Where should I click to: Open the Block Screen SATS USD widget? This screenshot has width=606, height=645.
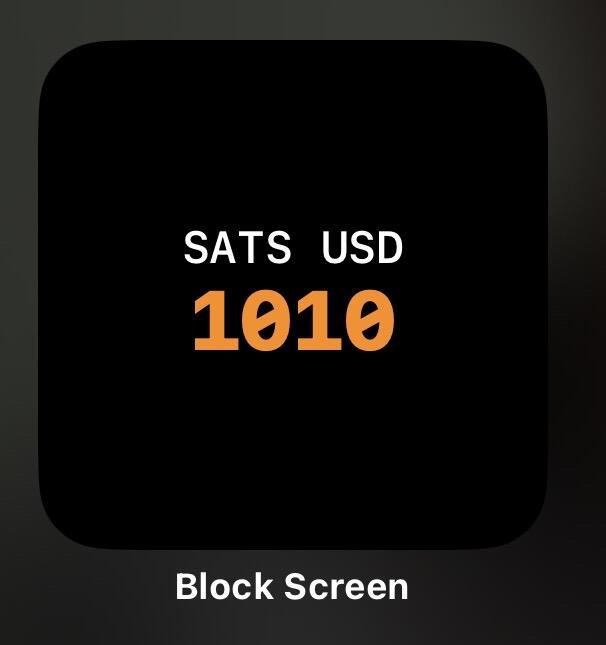(x=293, y=295)
